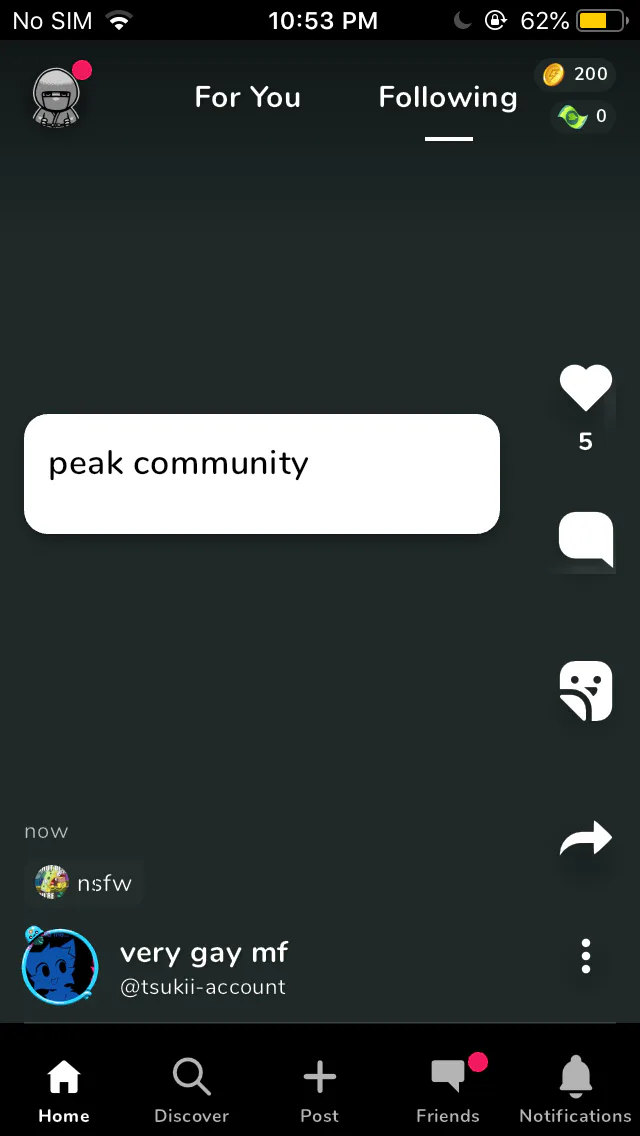
Task: Open the cash balance showing 0
Action: point(583,116)
